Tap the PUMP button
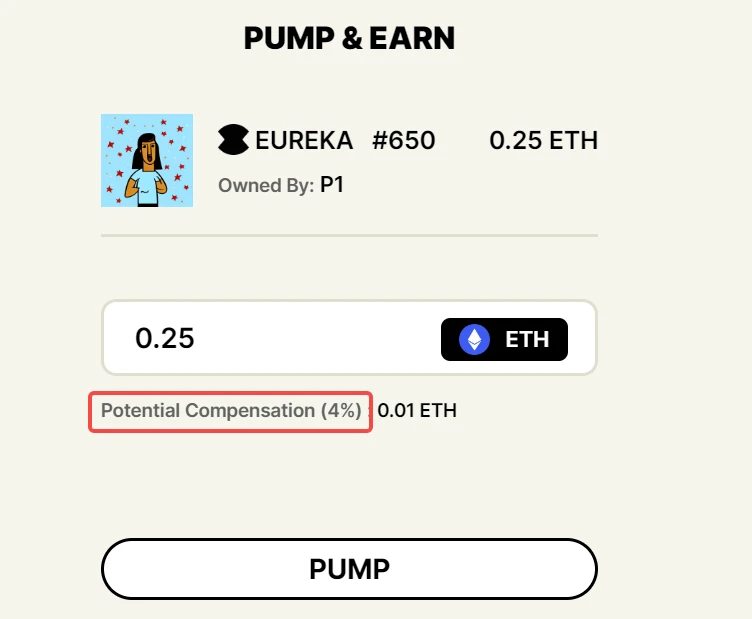Screen dimensions: 752x619 click(x=349, y=569)
